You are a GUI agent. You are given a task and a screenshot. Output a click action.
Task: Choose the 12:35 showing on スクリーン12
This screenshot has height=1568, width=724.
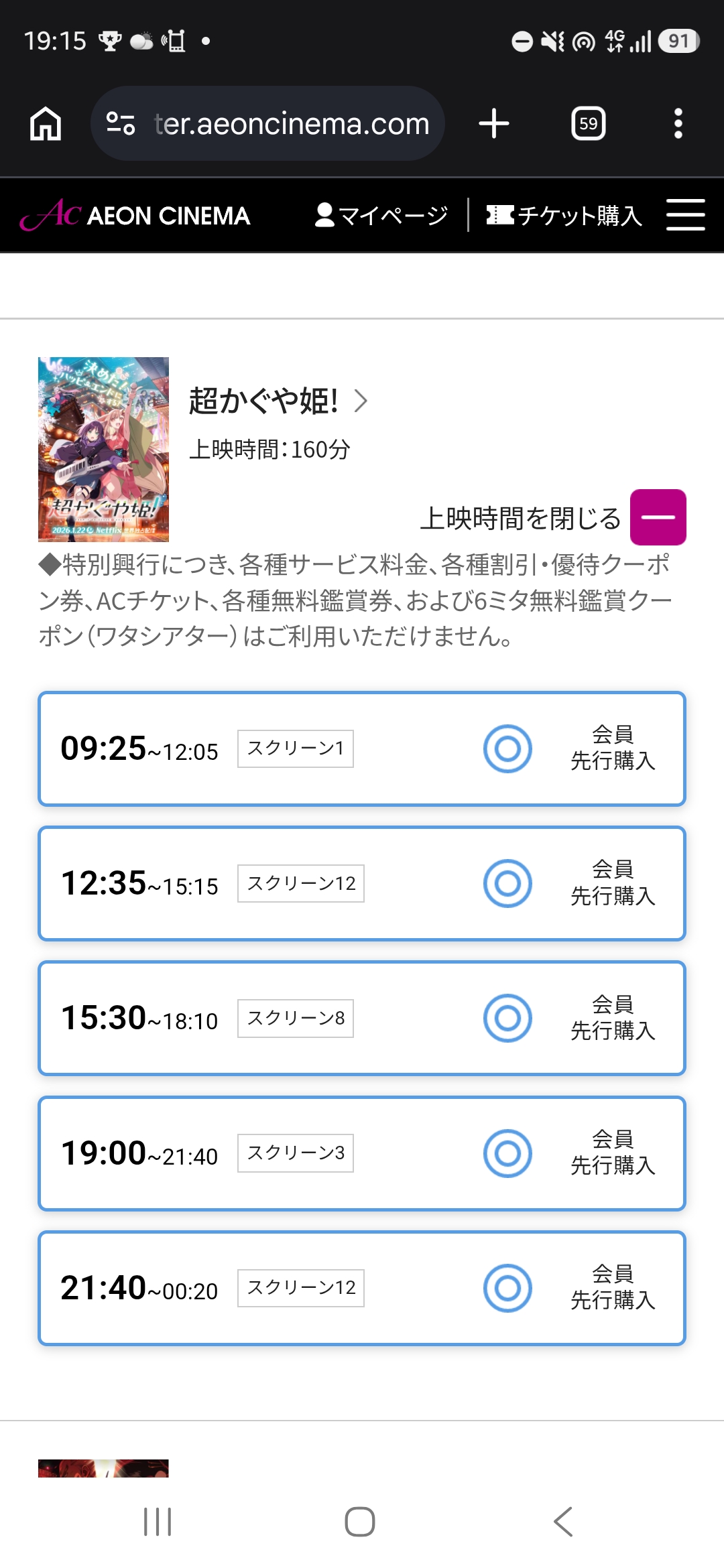pos(362,883)
